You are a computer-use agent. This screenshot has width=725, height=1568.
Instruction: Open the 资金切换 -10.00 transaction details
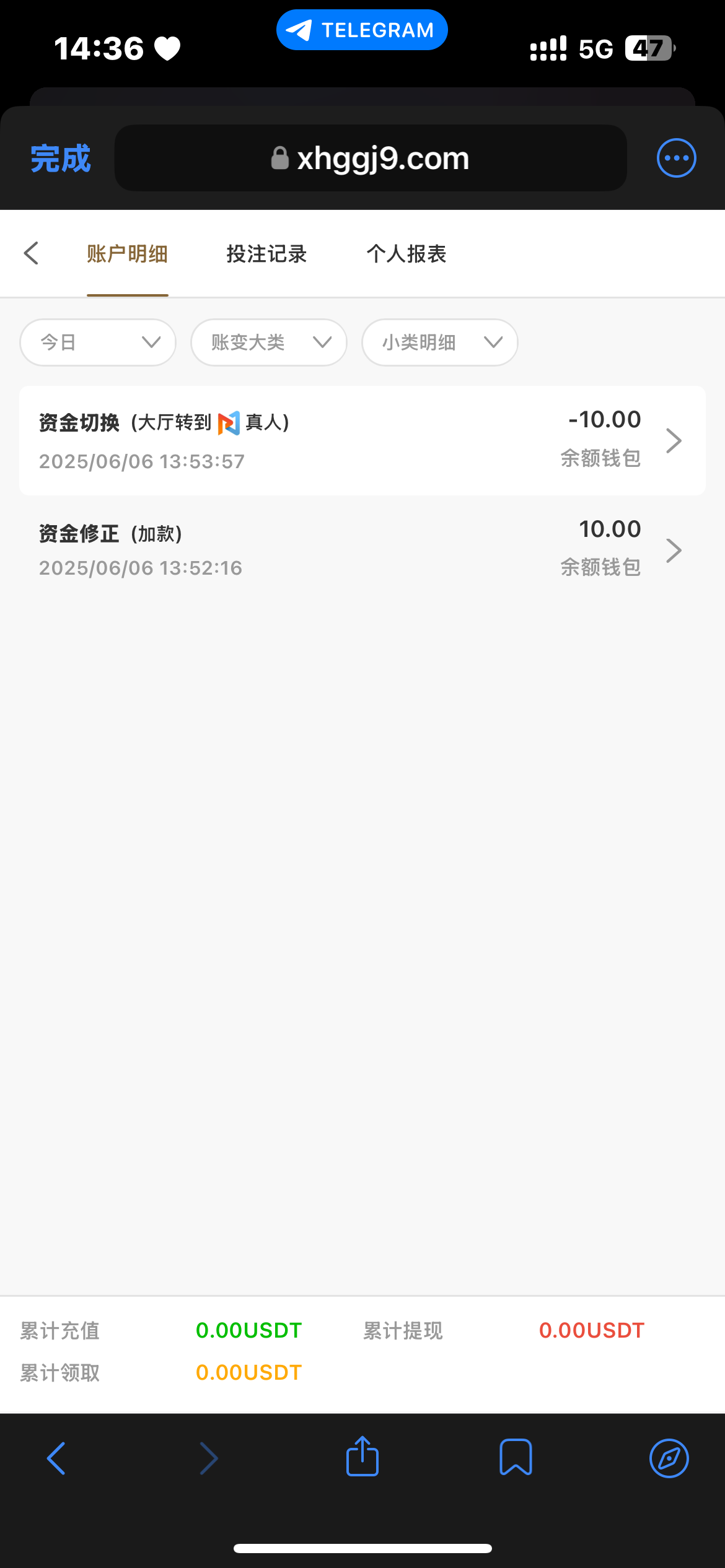(362, 440)
